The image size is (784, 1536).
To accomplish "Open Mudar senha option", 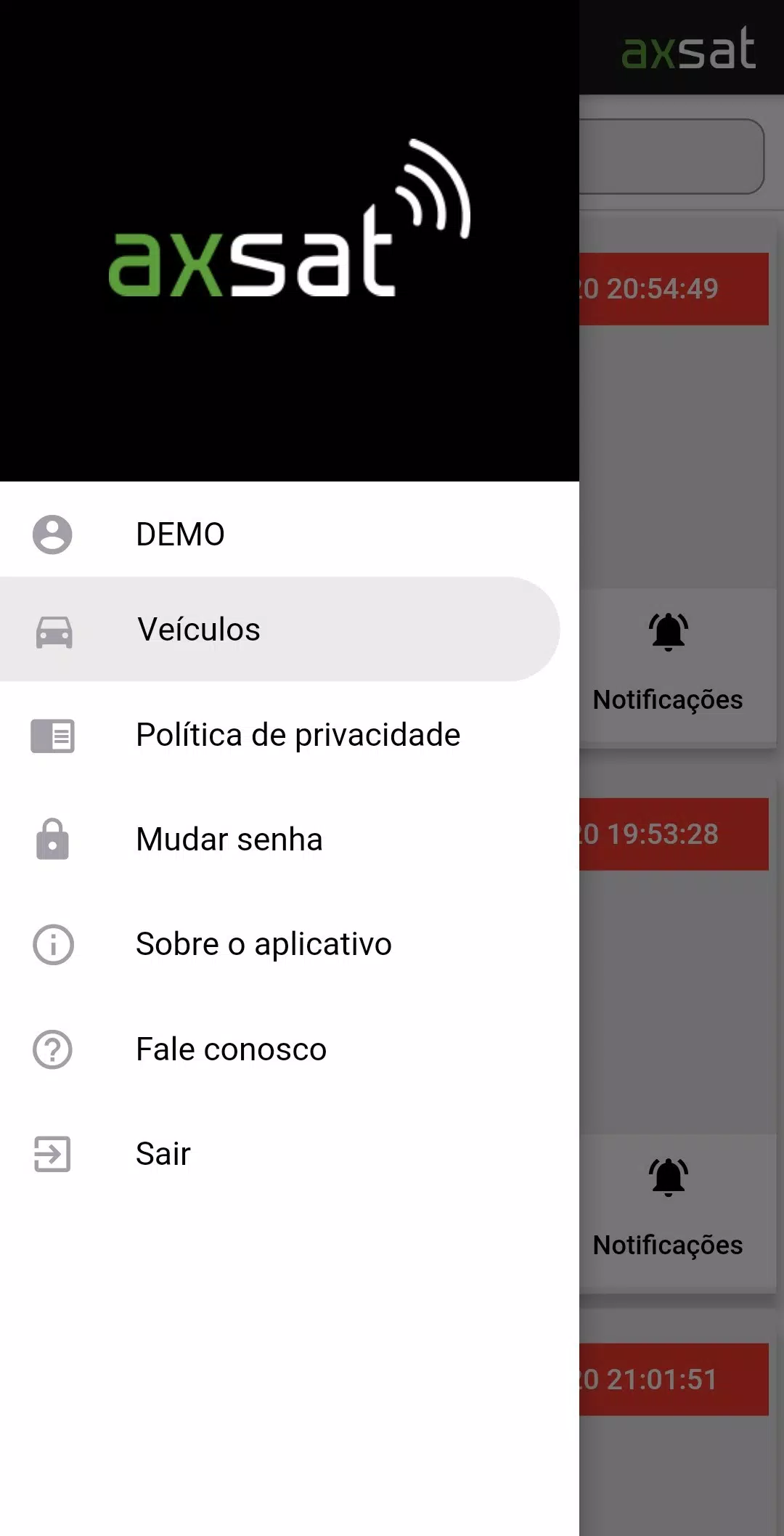I will coord(290,840).
